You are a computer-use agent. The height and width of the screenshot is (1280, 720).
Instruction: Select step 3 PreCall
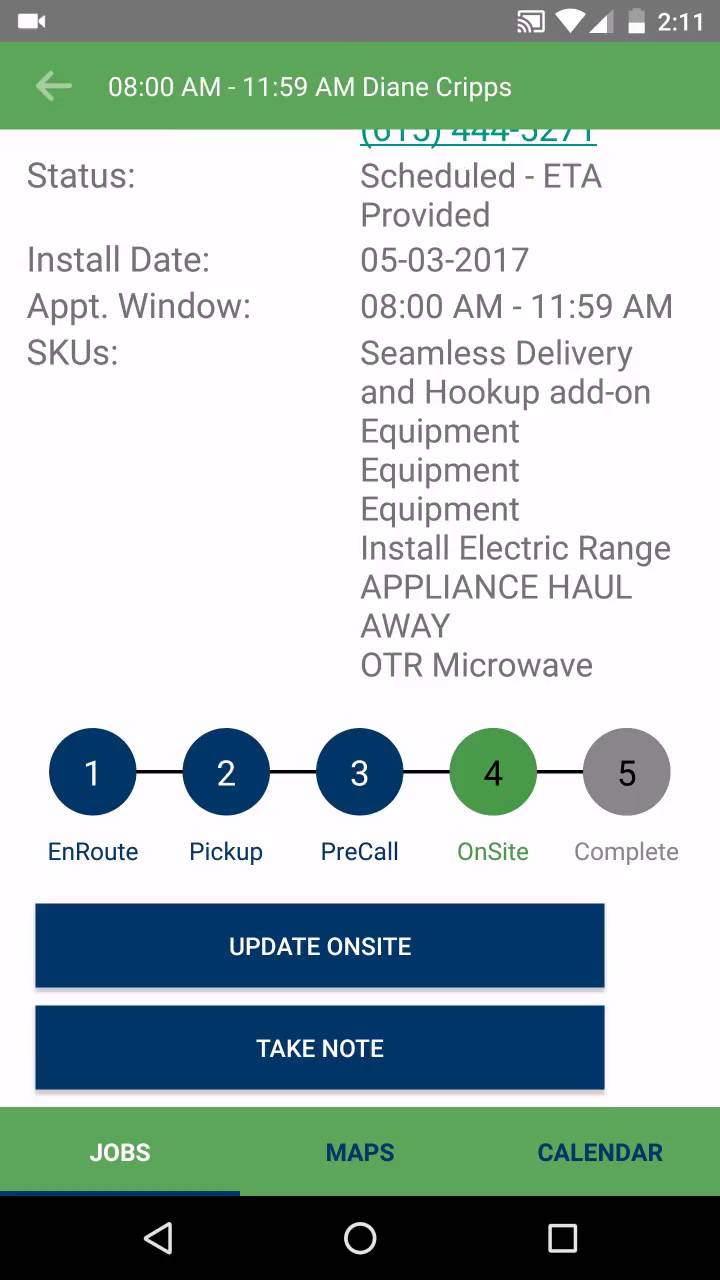click(x=360, y=772)
